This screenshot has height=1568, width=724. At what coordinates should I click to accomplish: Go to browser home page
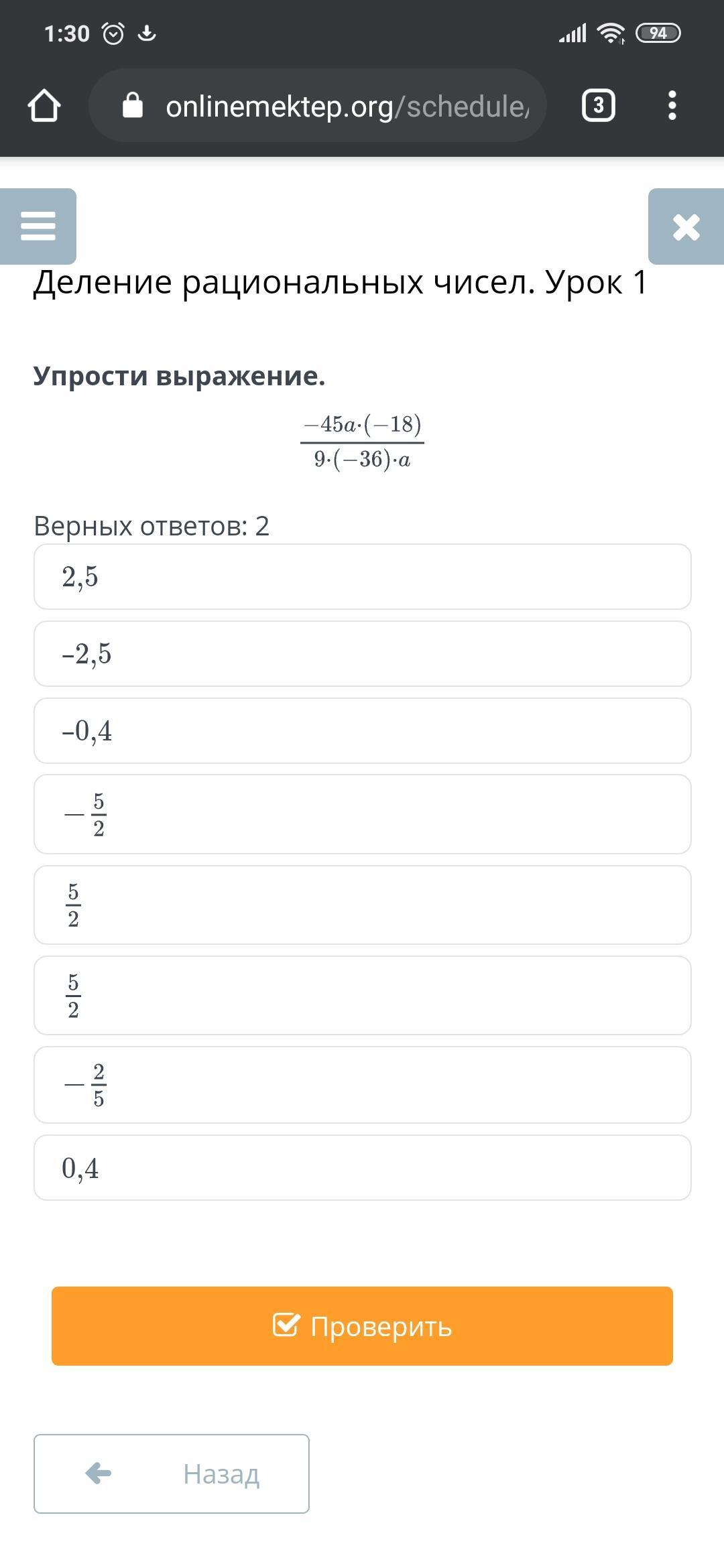(44, 106)
